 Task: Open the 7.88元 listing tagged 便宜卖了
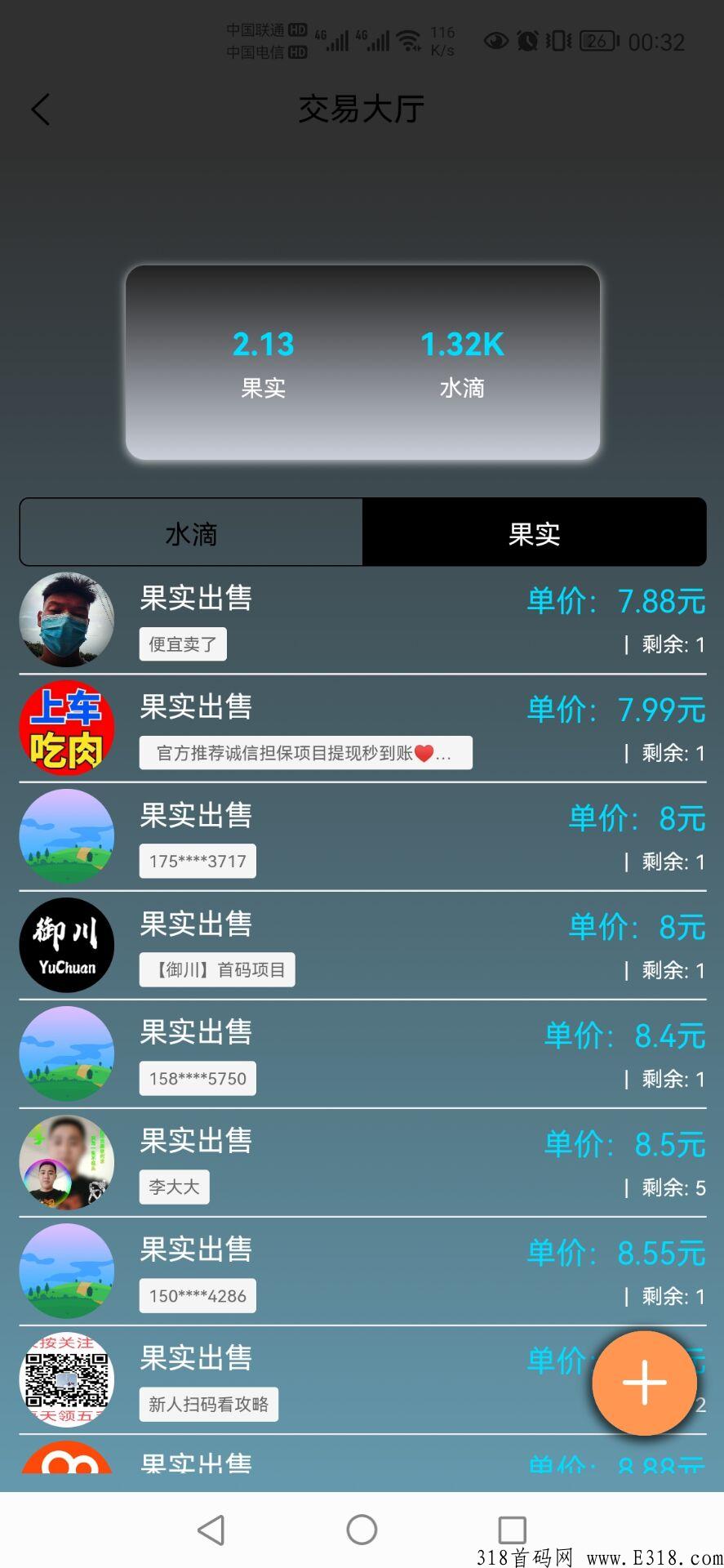(362, 620)
